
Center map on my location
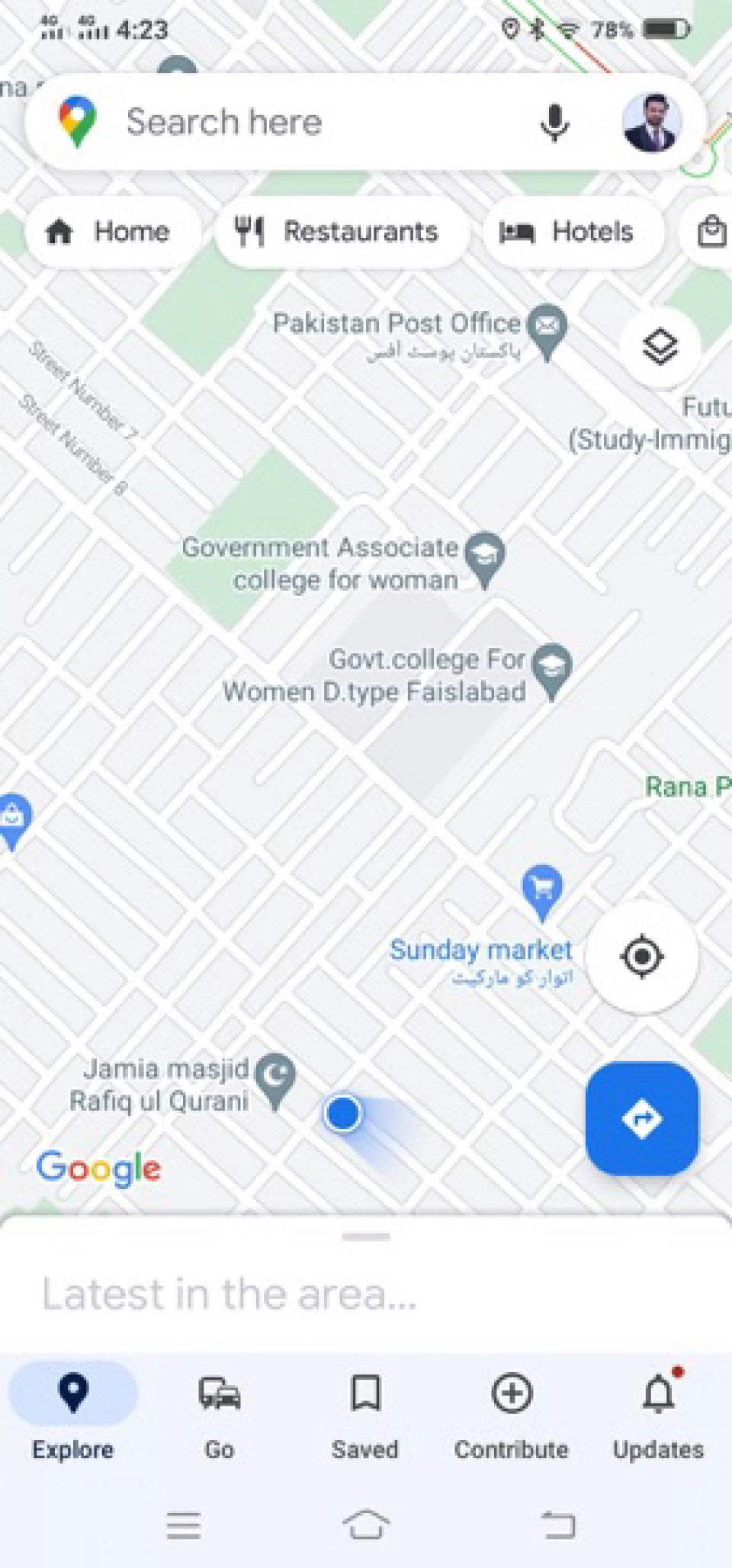[x=642, y=956]
